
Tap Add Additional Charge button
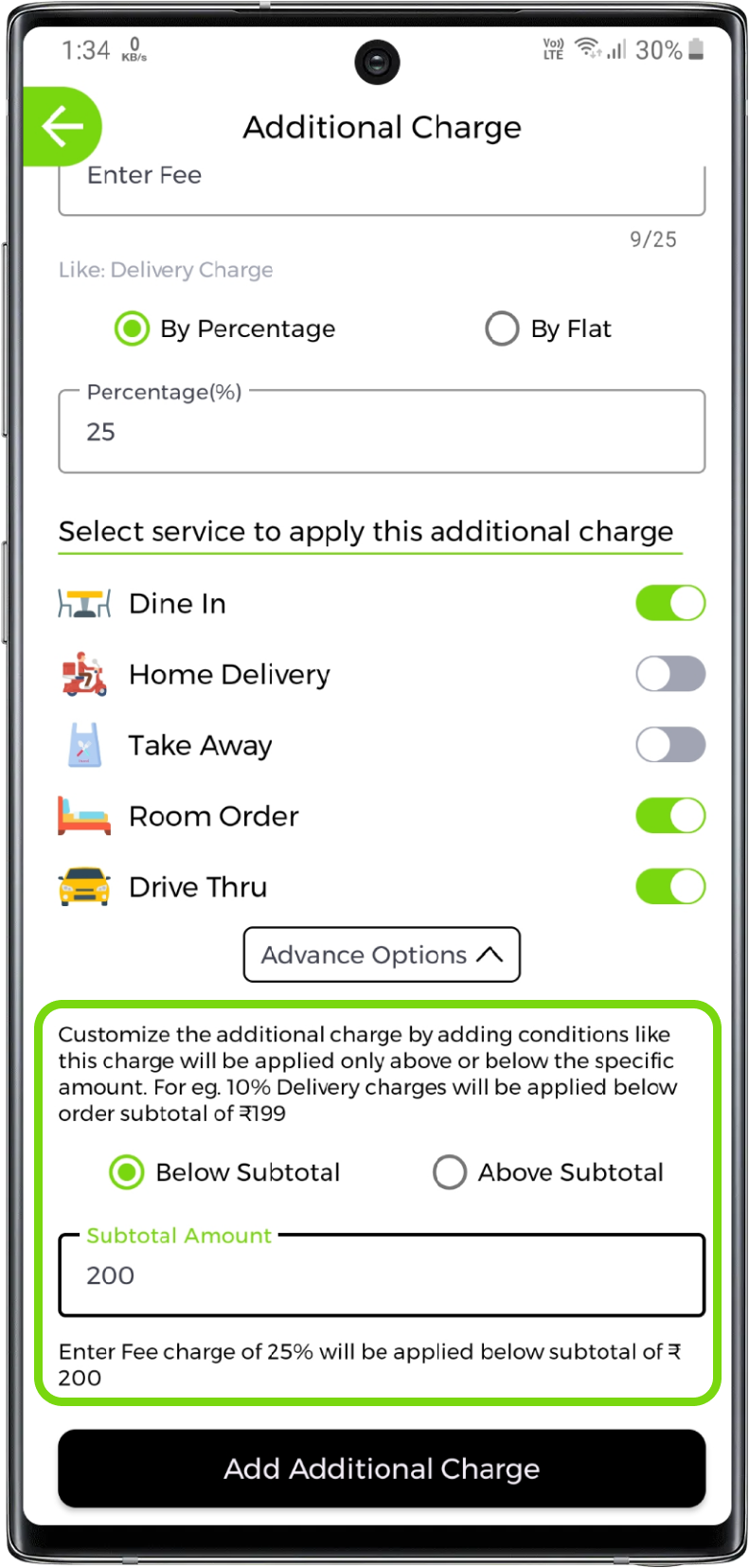382,1469
